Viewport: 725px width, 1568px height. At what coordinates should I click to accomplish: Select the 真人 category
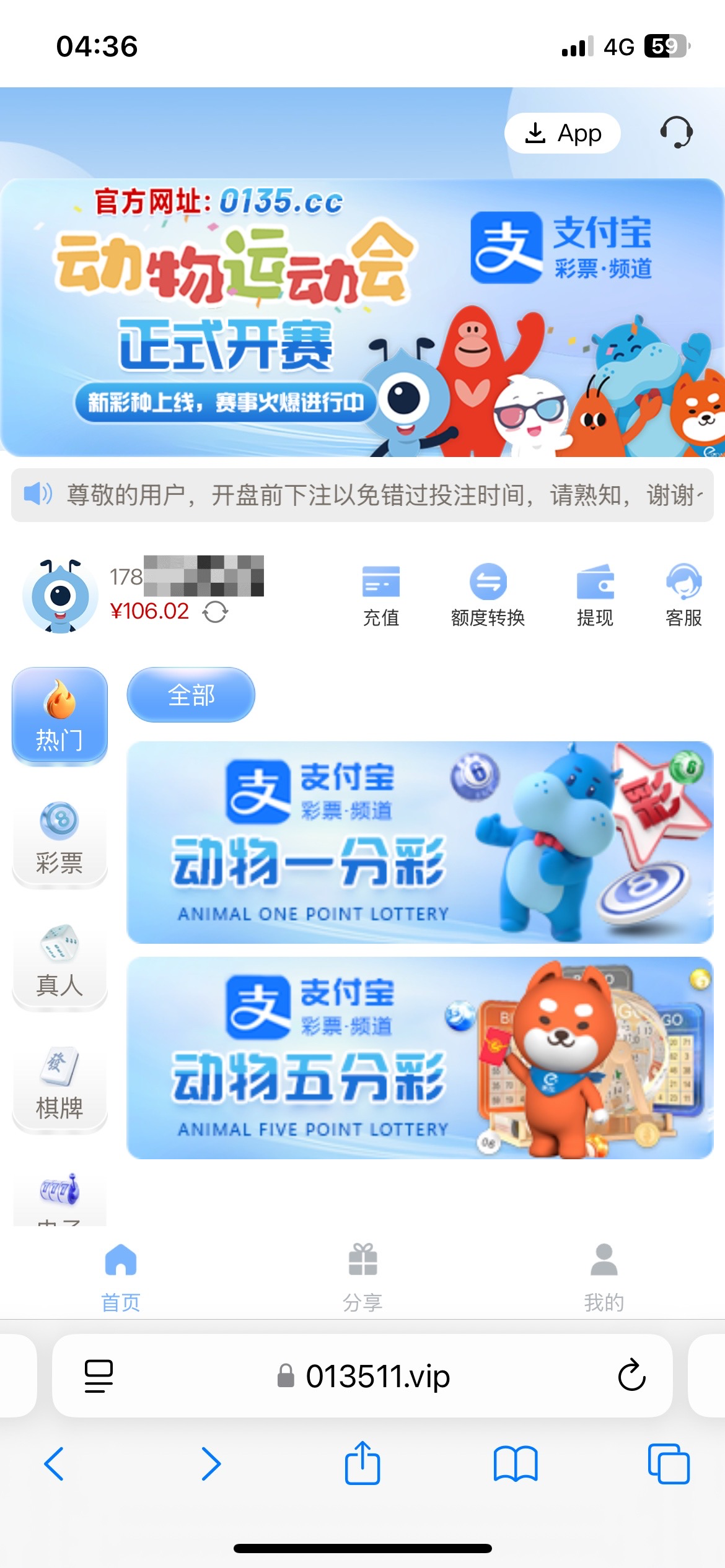pyautogui.click(x=59, y=960)
